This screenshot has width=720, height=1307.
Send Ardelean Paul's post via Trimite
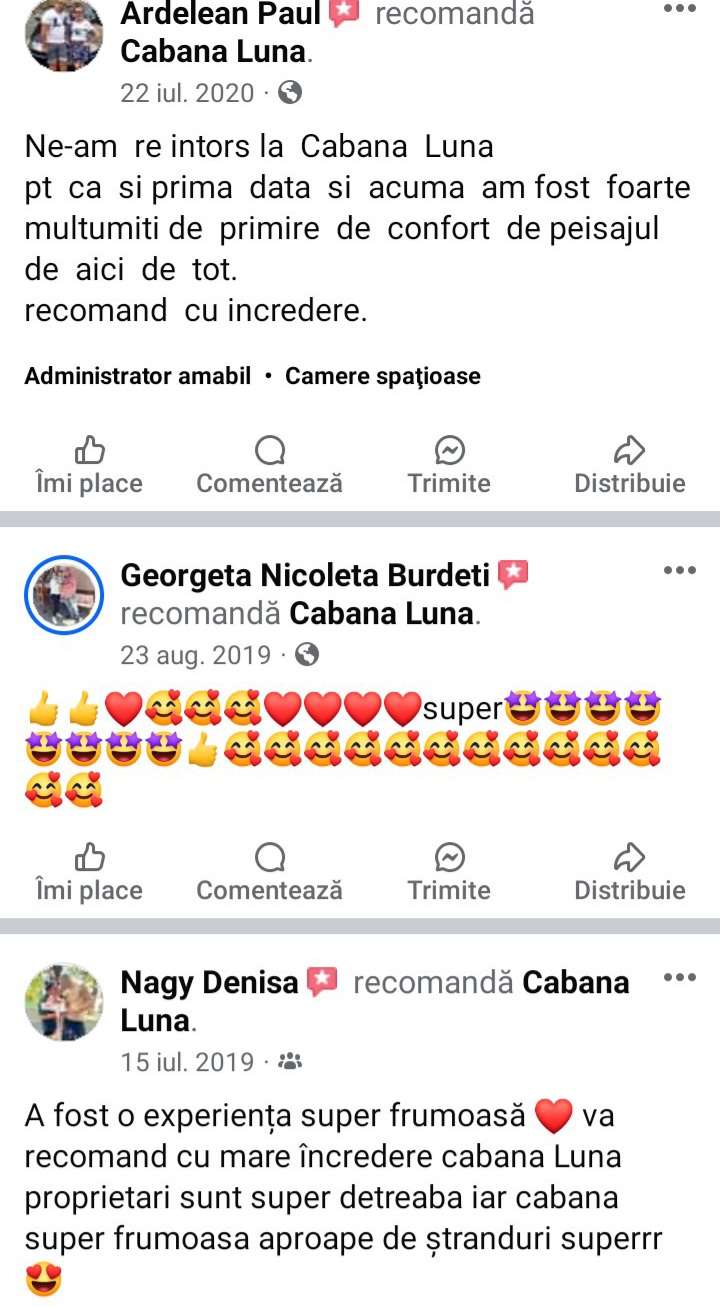coord(449,466)
